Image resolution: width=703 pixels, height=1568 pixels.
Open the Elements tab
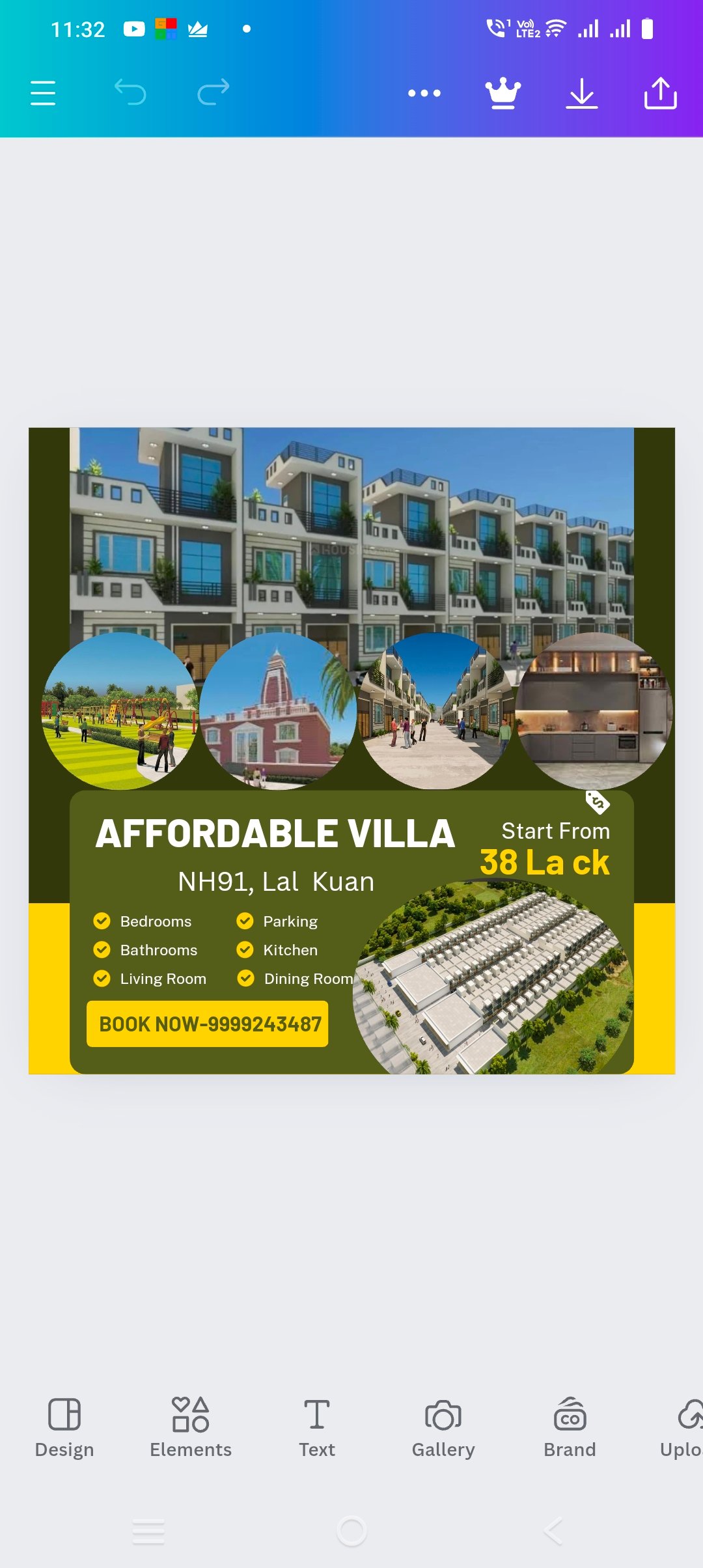[191, 1427]
